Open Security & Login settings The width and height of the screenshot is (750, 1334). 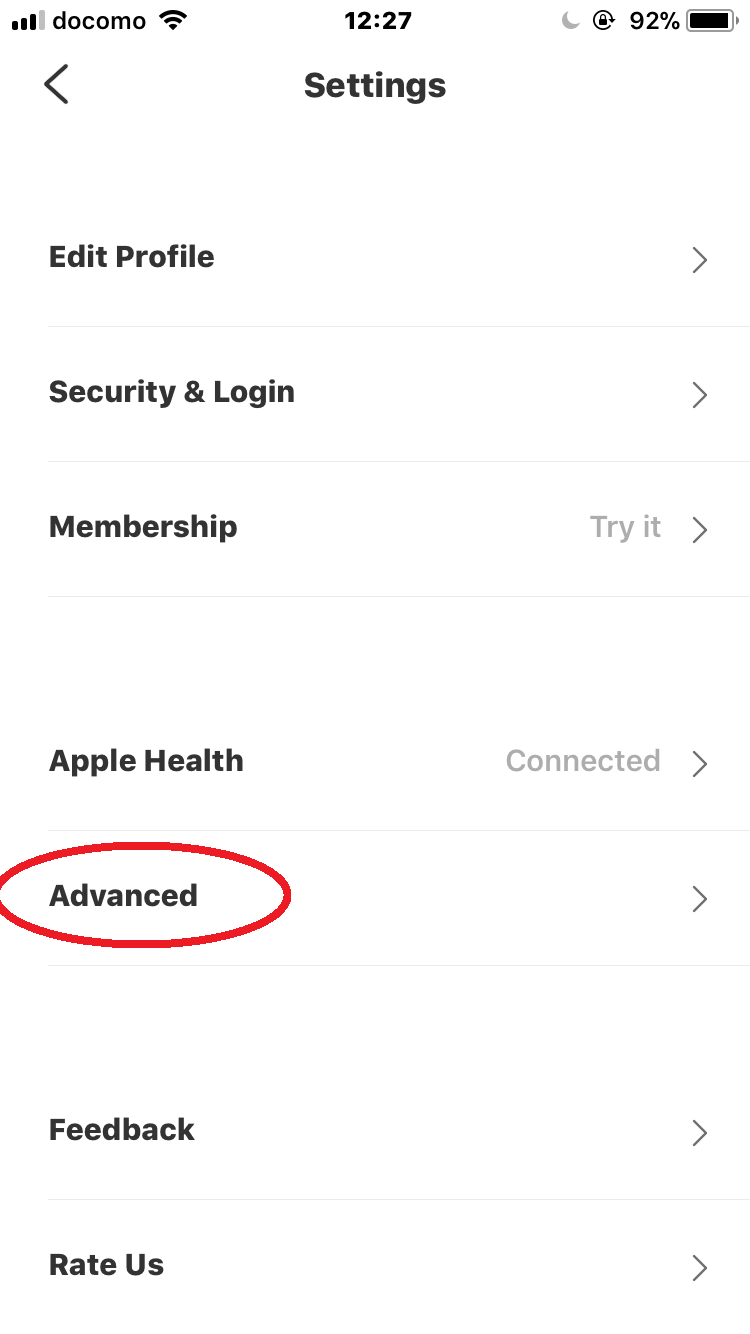pyautogui.click(x=375, y=394)
